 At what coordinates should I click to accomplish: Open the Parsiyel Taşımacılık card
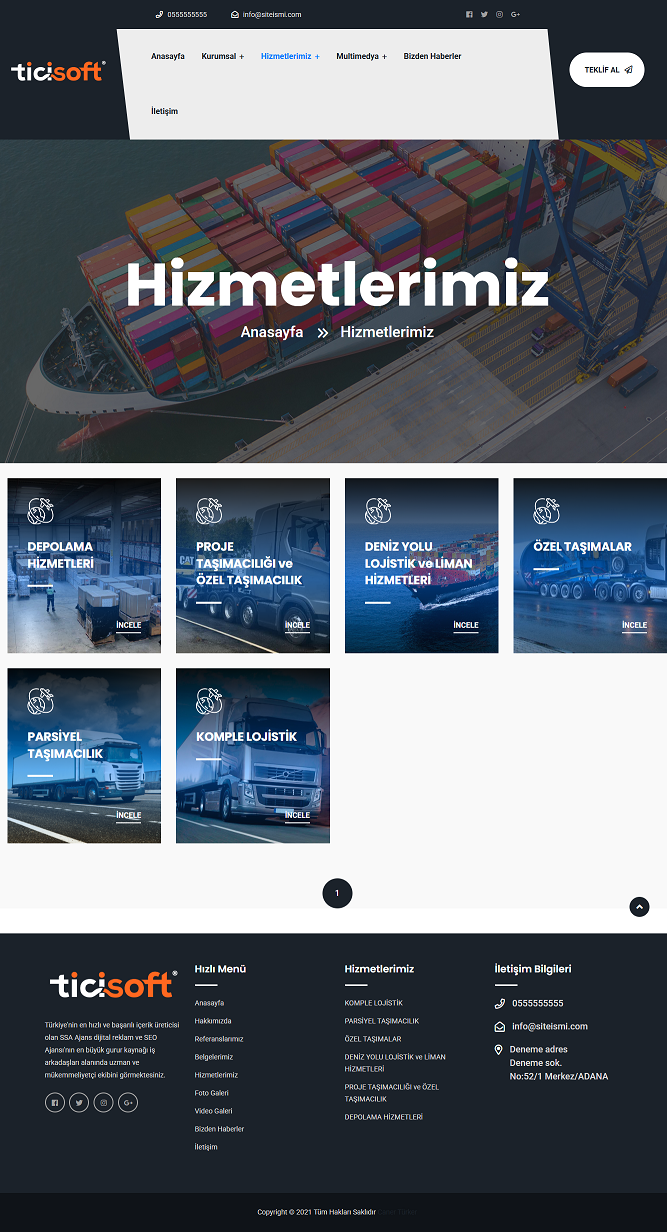pyautogui.click(x=84, y=755)
